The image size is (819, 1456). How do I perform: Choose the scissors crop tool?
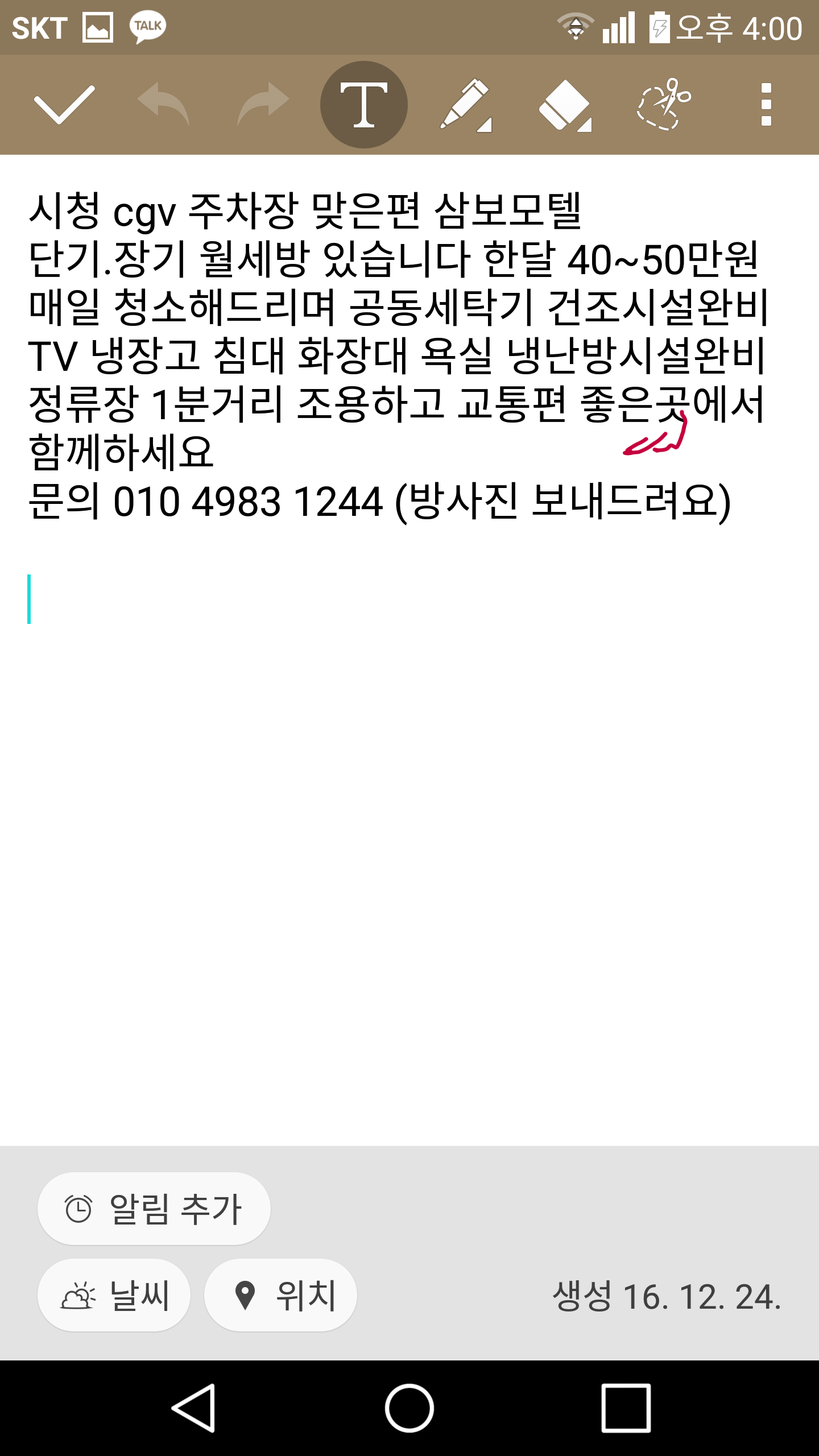[664, 105]
